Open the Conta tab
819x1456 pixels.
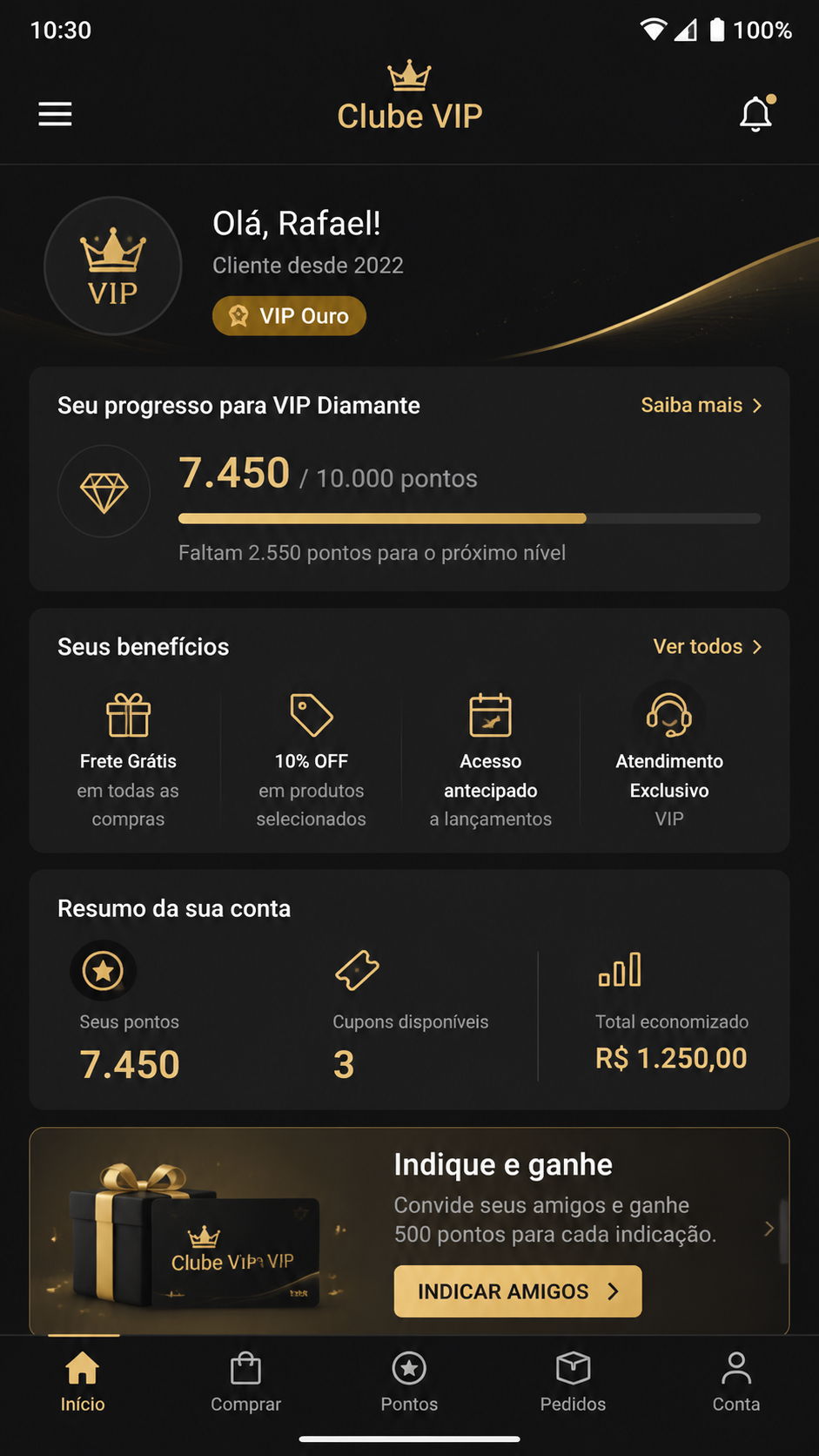[x=736, y=1382]
